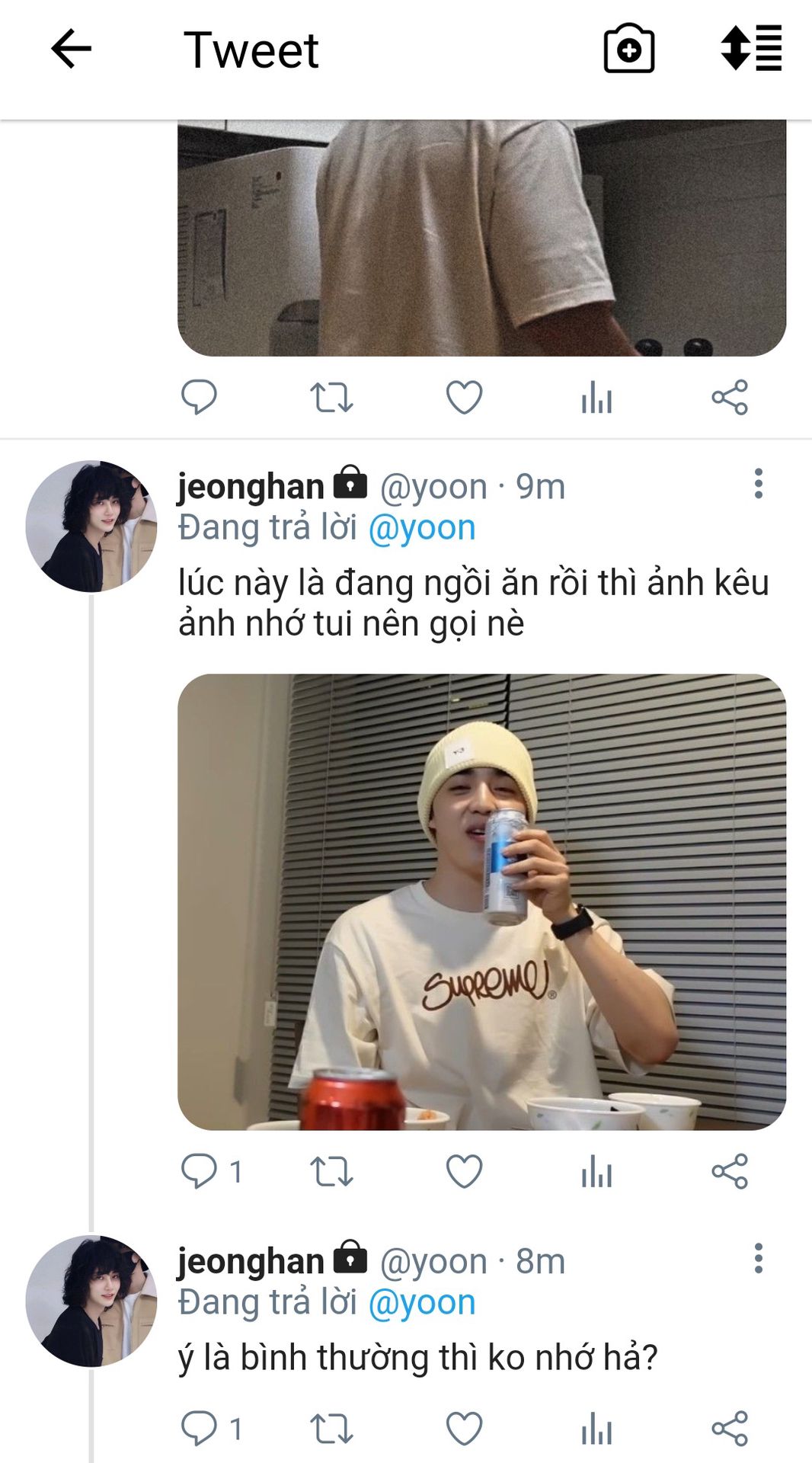Like the top tweet with the cropped photo
The height and width of the screenshot is (1463, 812).
point(464,397)
